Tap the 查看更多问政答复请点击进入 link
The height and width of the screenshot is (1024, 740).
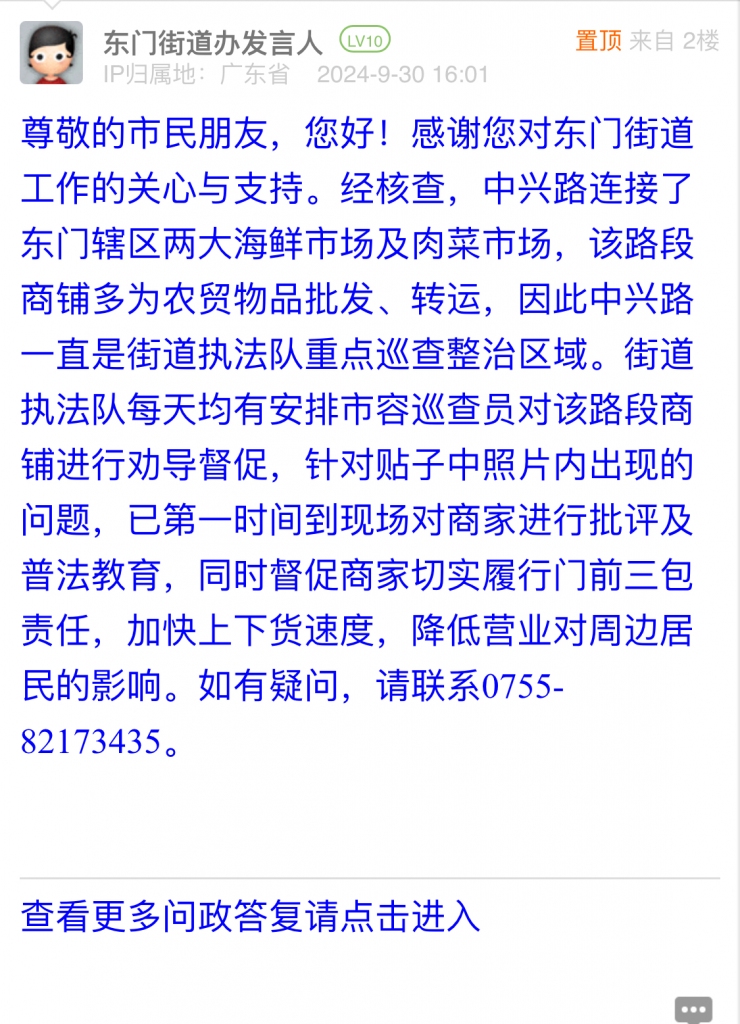251,916
